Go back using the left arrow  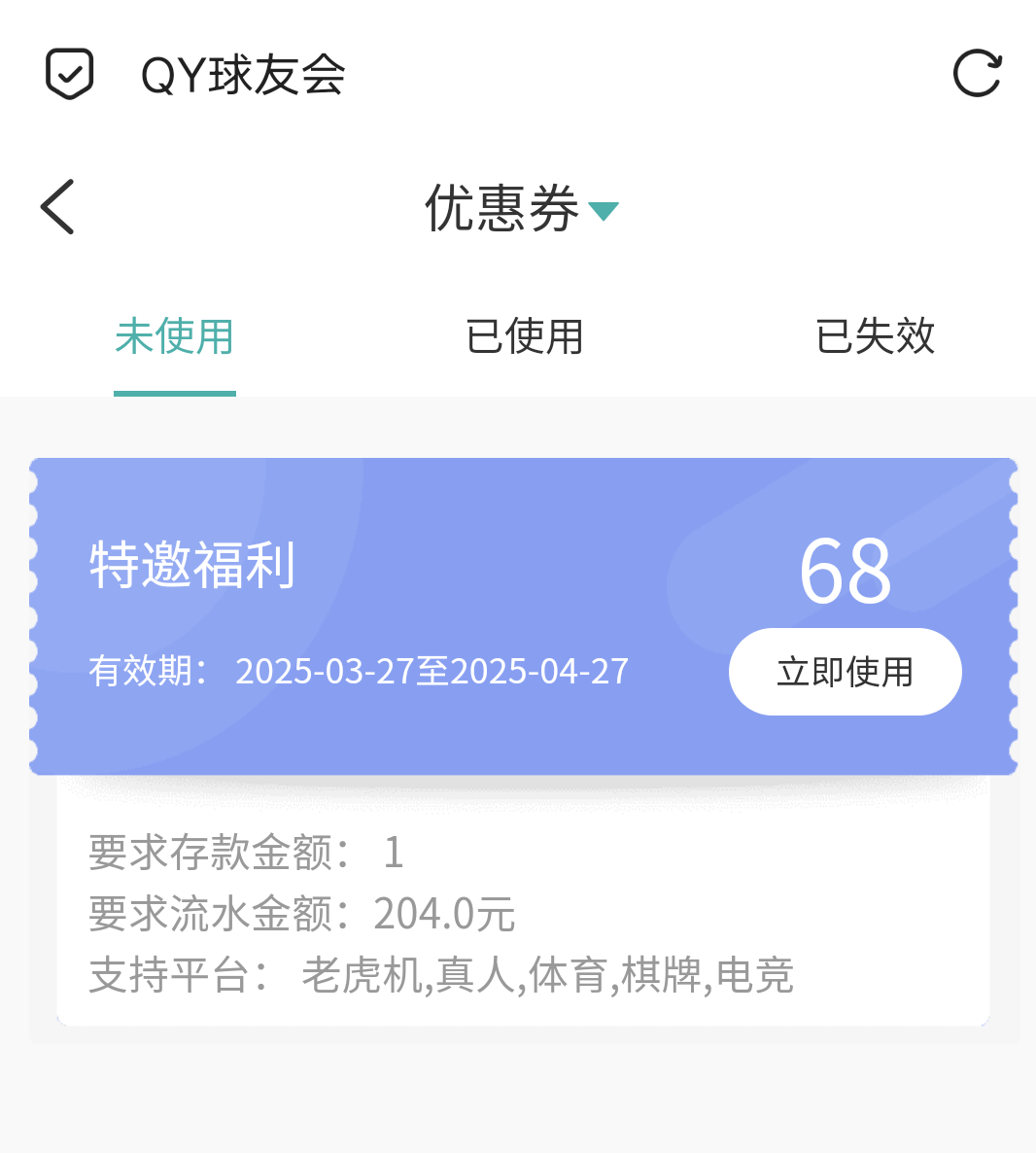point(58,207)
